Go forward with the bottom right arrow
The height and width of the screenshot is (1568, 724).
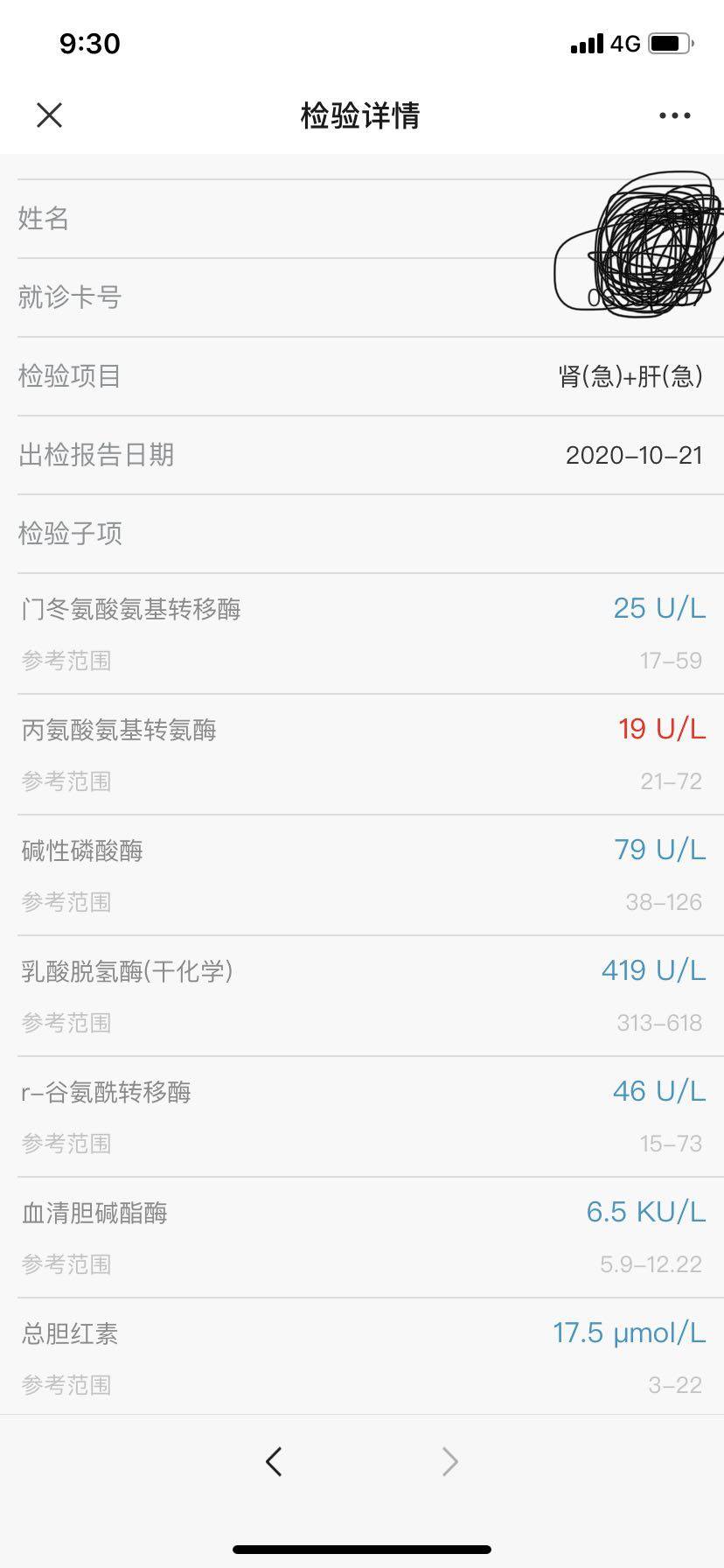[449, 1461]
